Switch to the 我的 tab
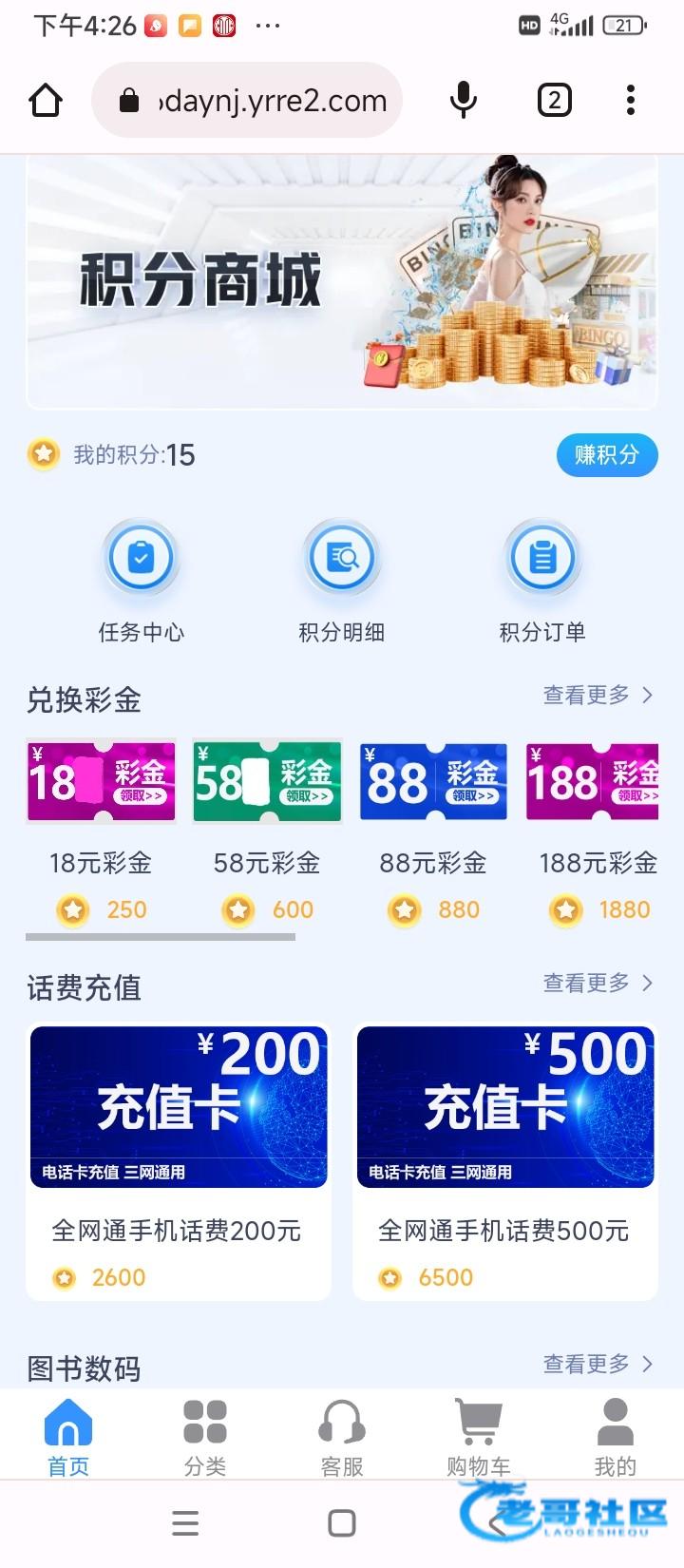The image size is (684, 1568). click(616, 1438)
